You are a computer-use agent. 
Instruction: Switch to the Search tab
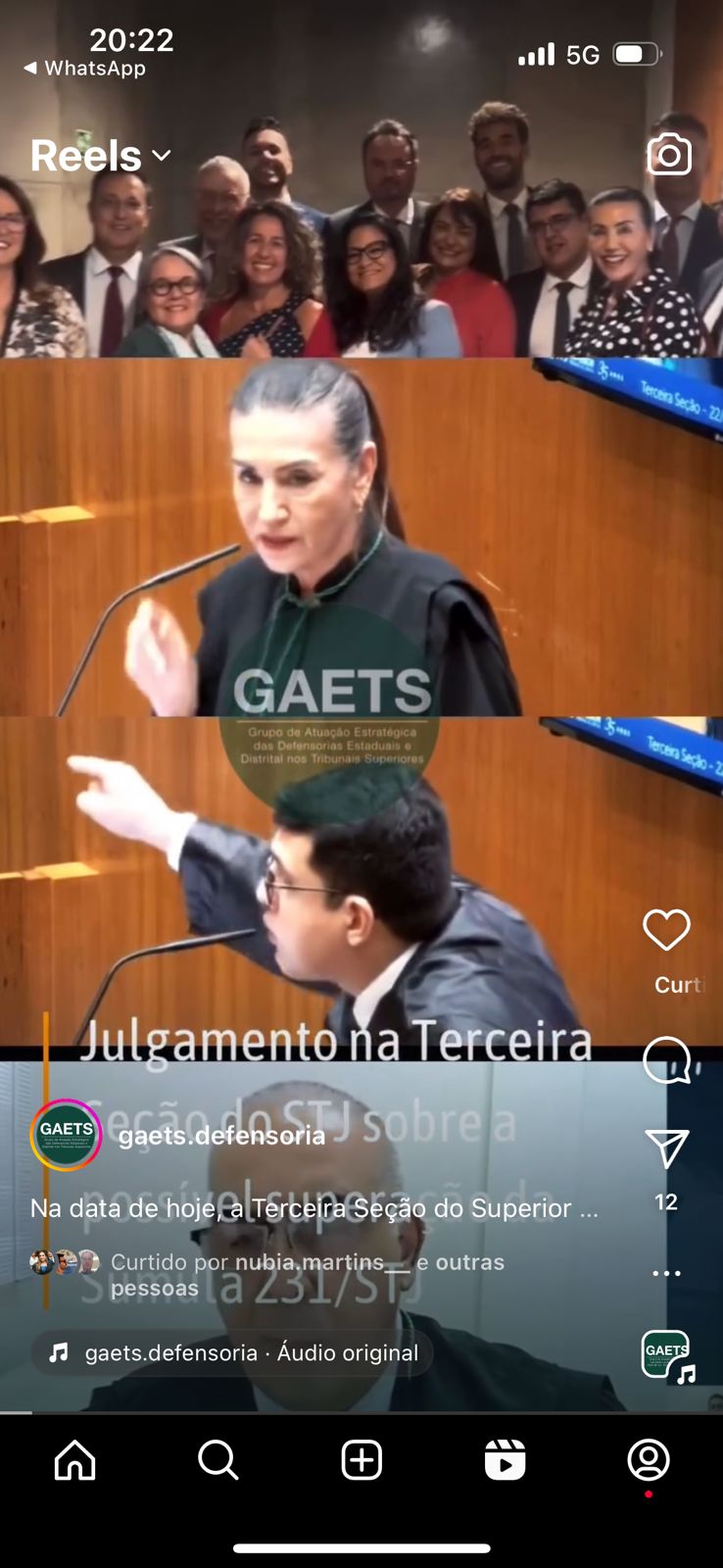click(x=217, y=1460)
